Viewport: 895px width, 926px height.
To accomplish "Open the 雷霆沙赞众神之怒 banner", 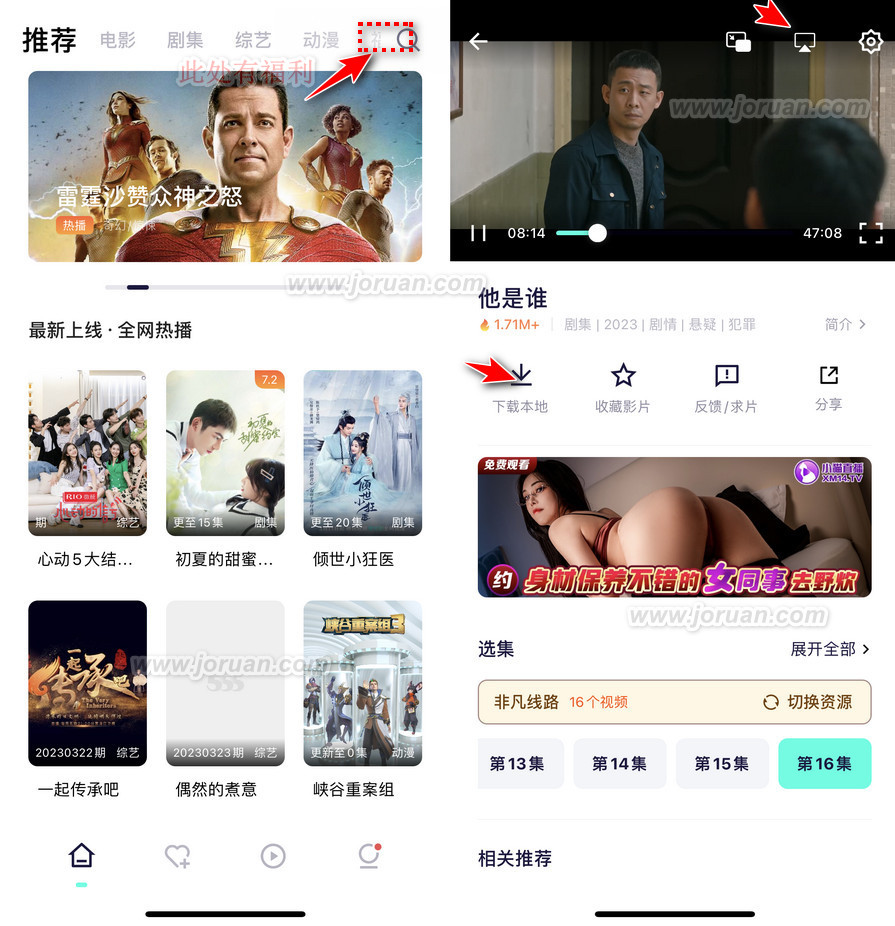I will (x=225, y=167).
